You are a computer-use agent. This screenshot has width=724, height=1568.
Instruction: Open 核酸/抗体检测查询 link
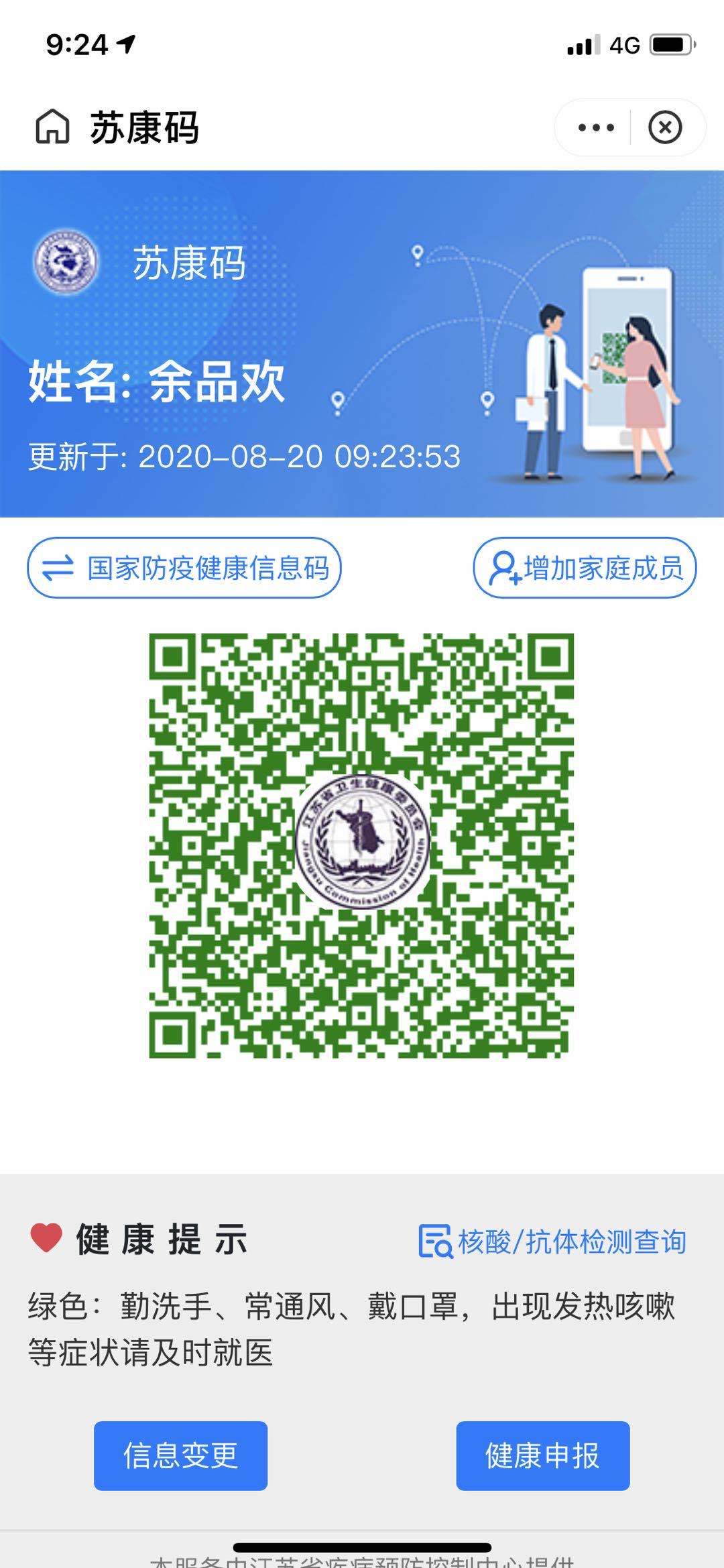(552, 1242)
